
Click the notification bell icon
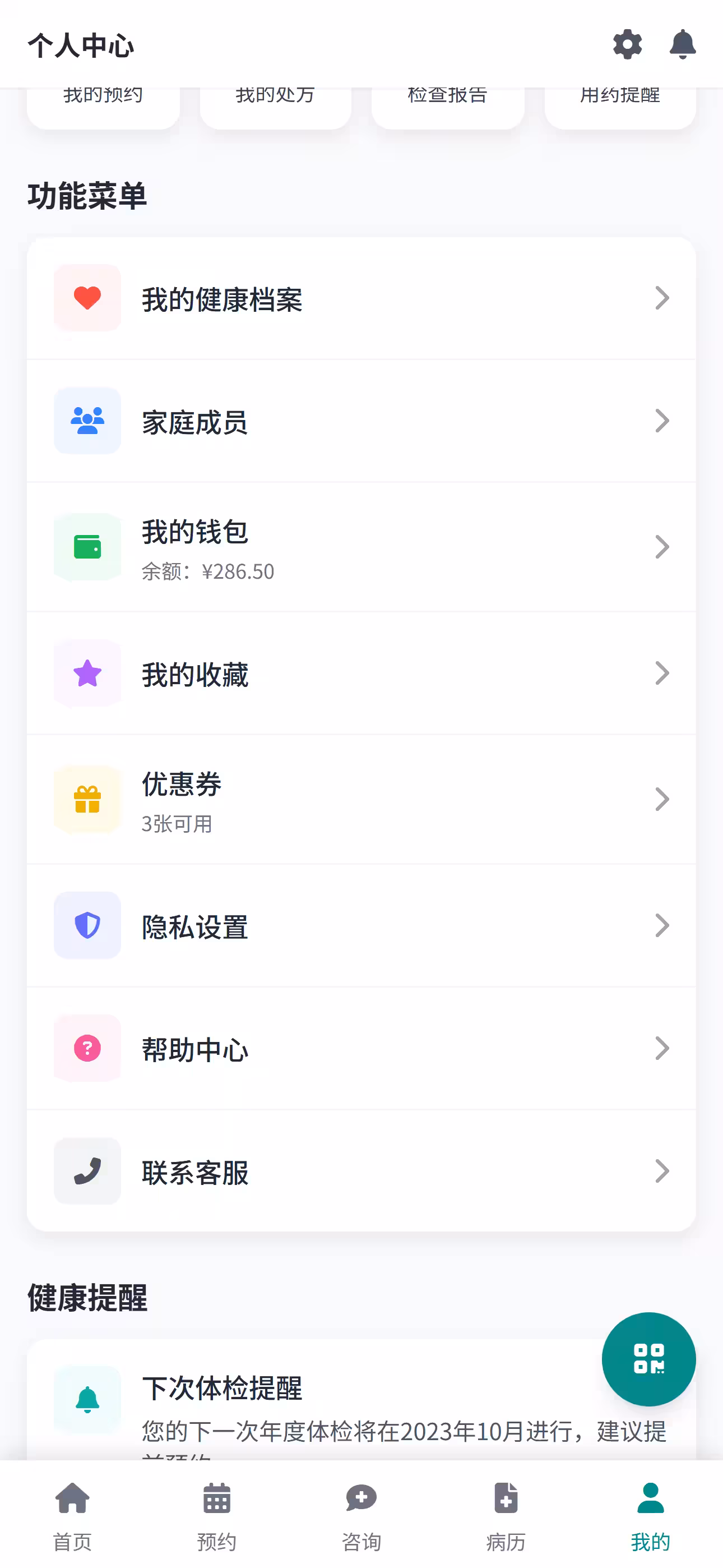click(683, 44)
